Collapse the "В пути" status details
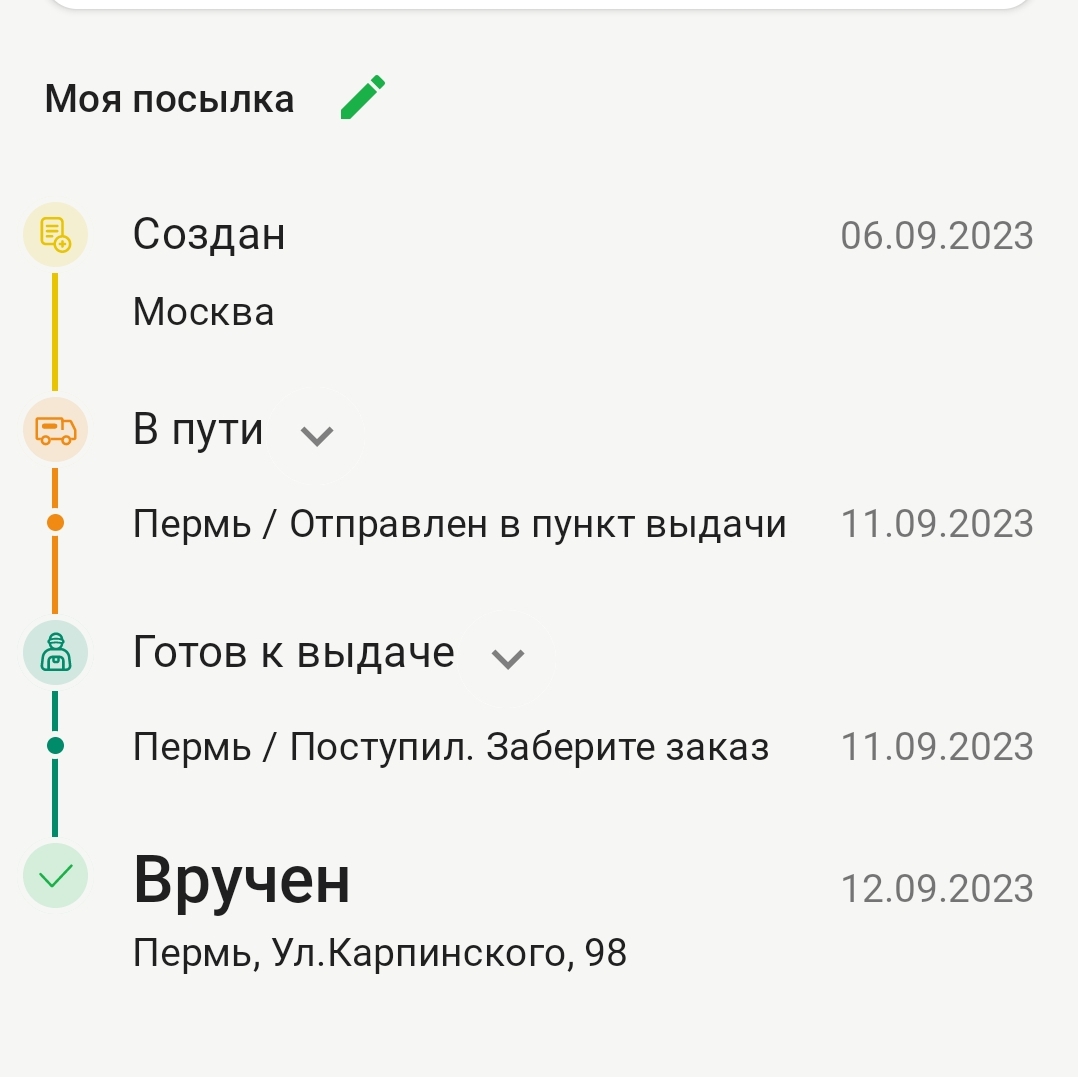The image size is (1078, 1077). (317, 435)
